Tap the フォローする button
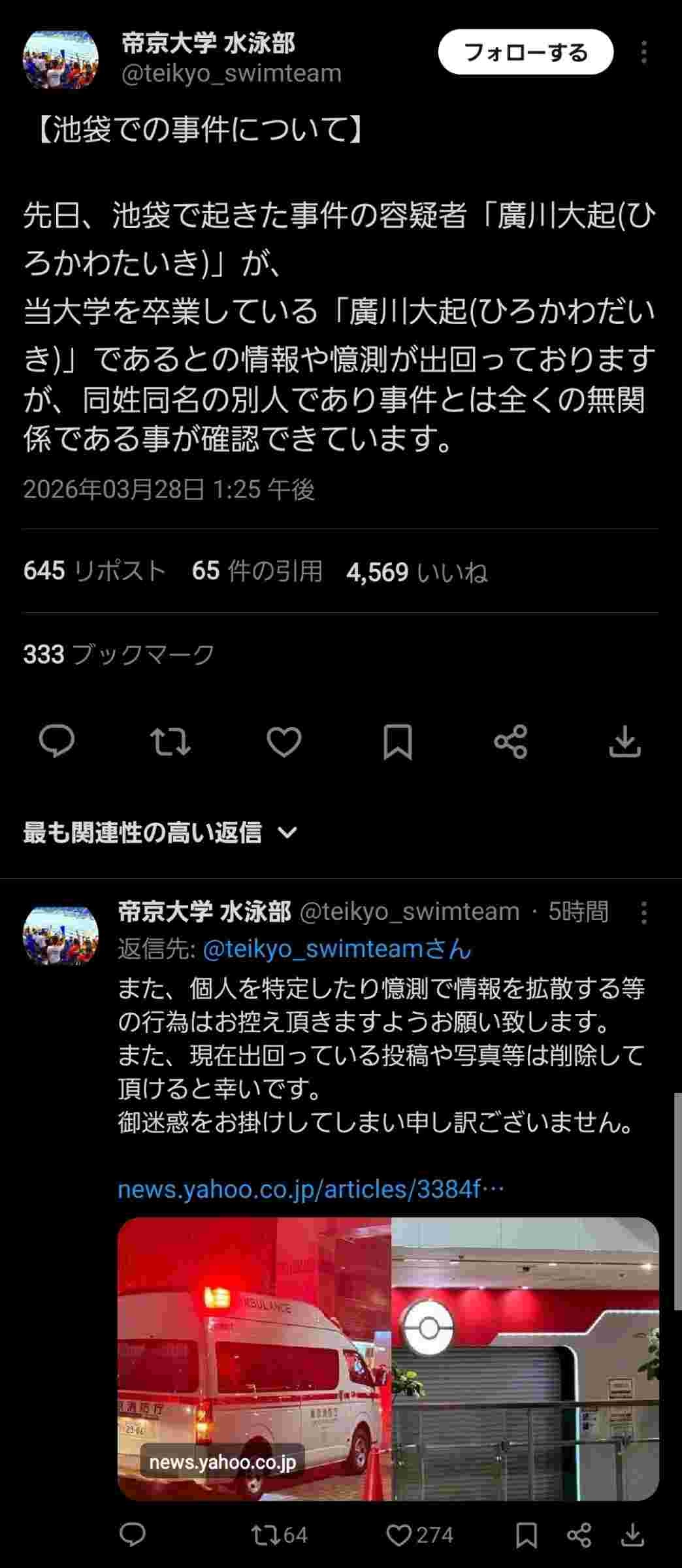Image resolution: width=682 pixels, height=1568 pixels. coord(525,53)
